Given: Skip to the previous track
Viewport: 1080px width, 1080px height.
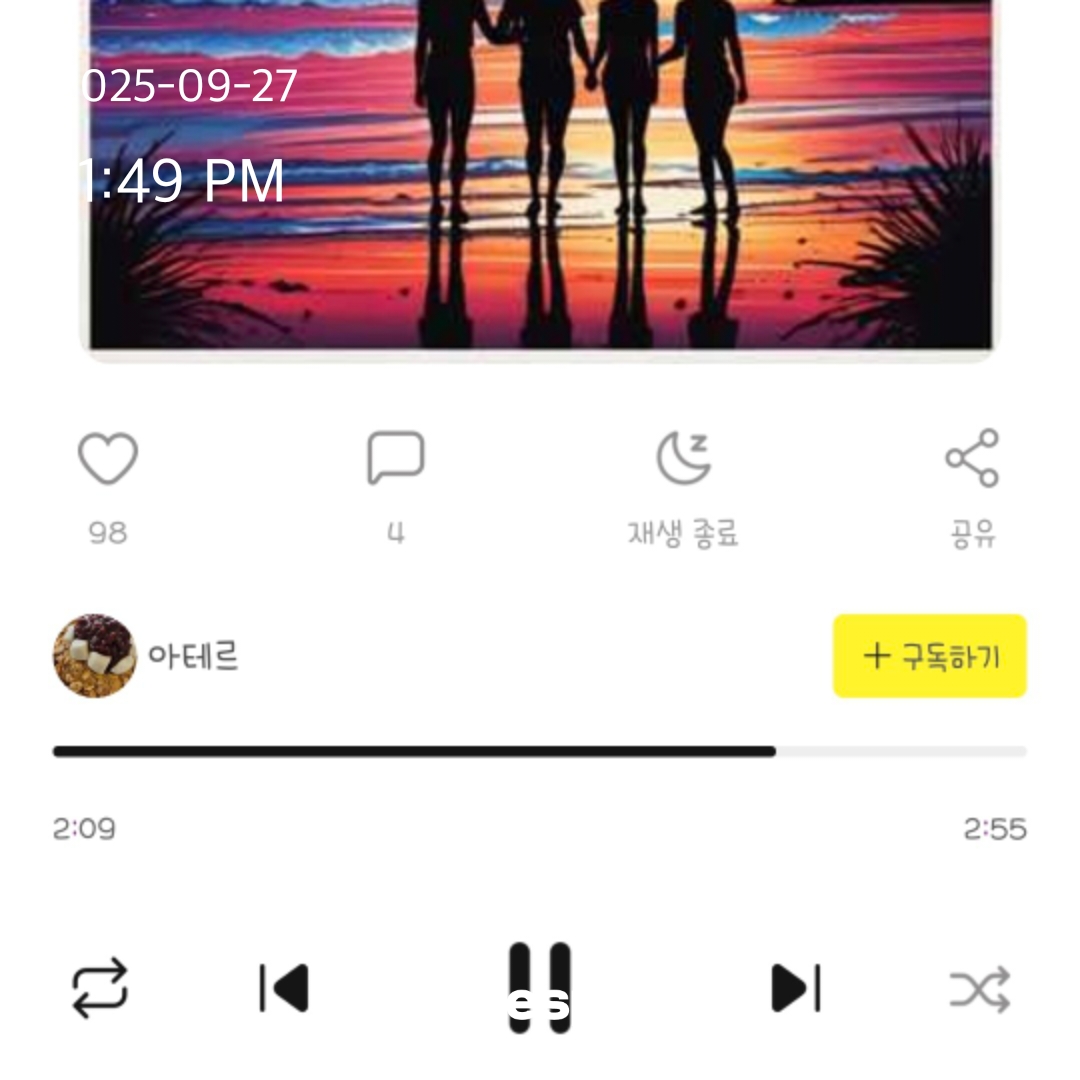Looking at the screenshot, I should 284,988.
